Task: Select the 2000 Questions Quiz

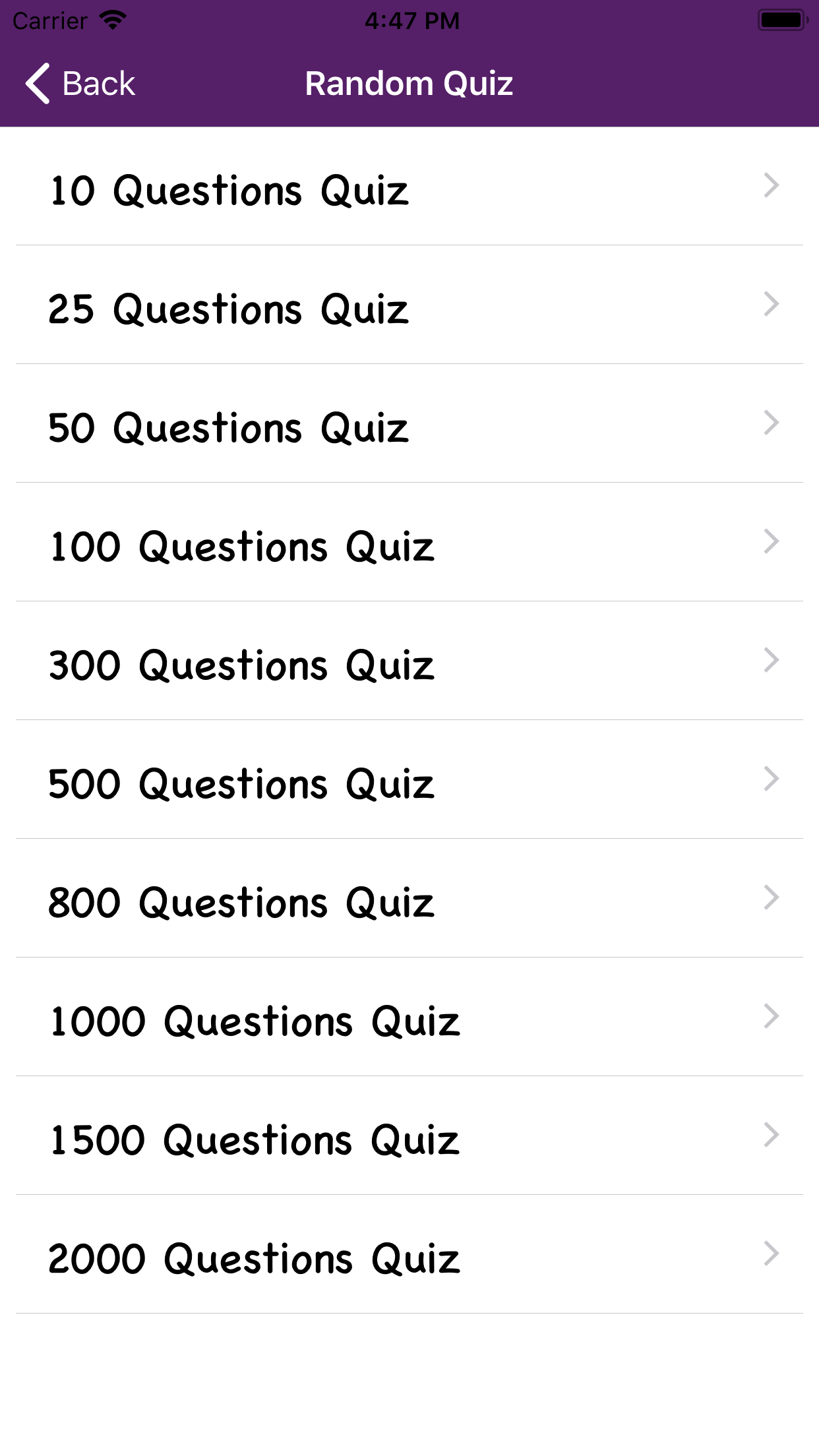Action: [x=409, y=1254]
